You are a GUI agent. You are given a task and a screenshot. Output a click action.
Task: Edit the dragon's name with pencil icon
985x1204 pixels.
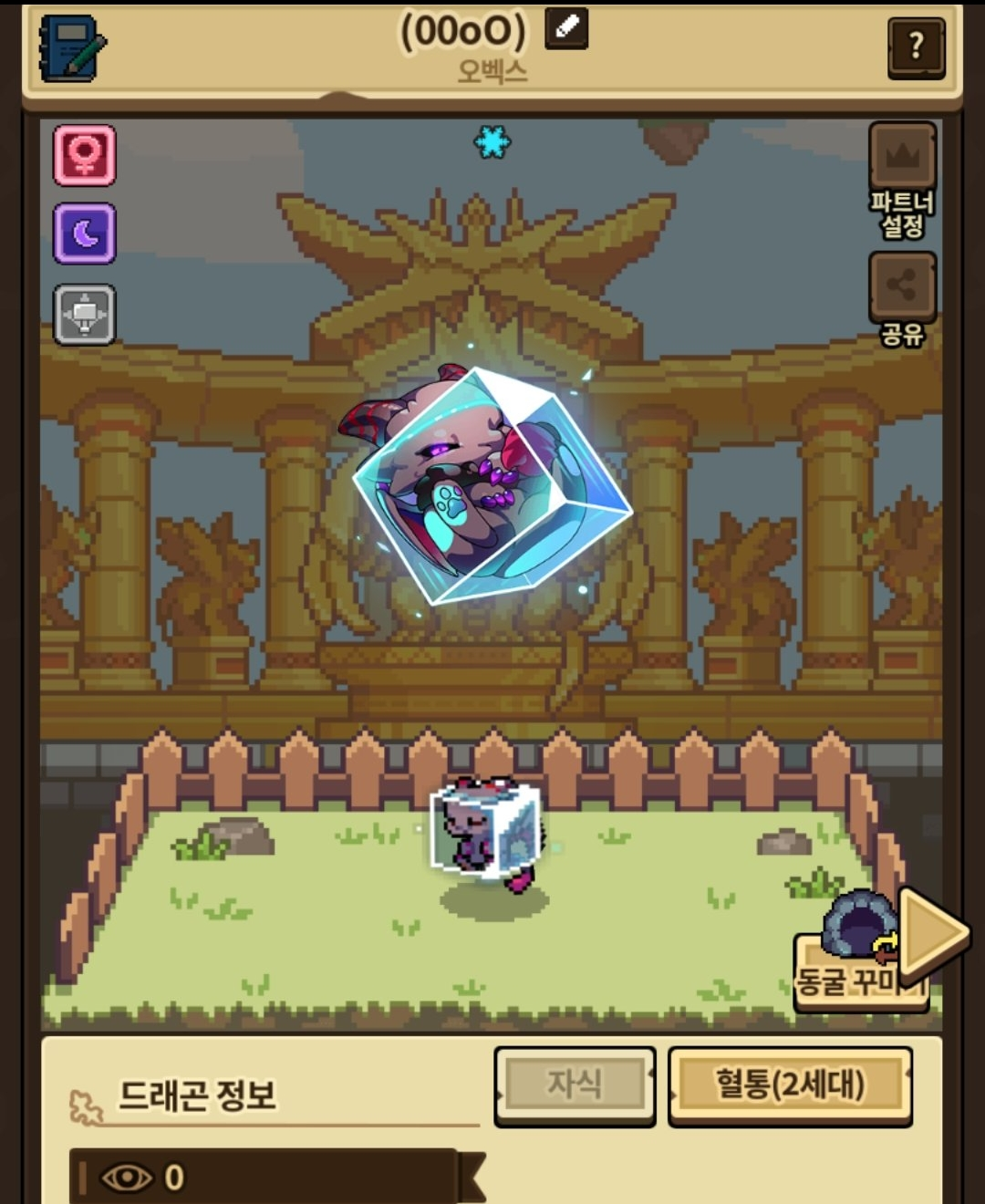[566, 28]
